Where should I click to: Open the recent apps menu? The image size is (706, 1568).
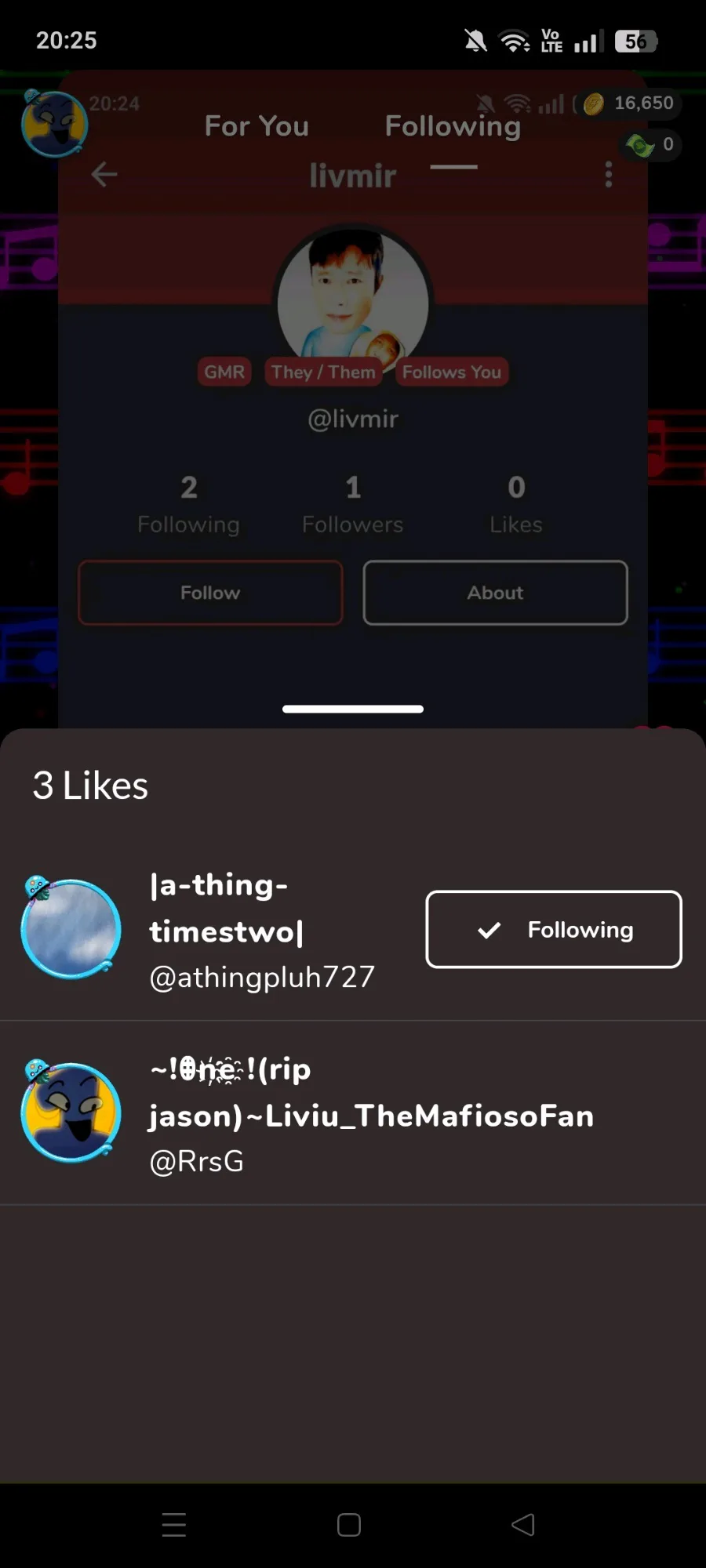174,1525
